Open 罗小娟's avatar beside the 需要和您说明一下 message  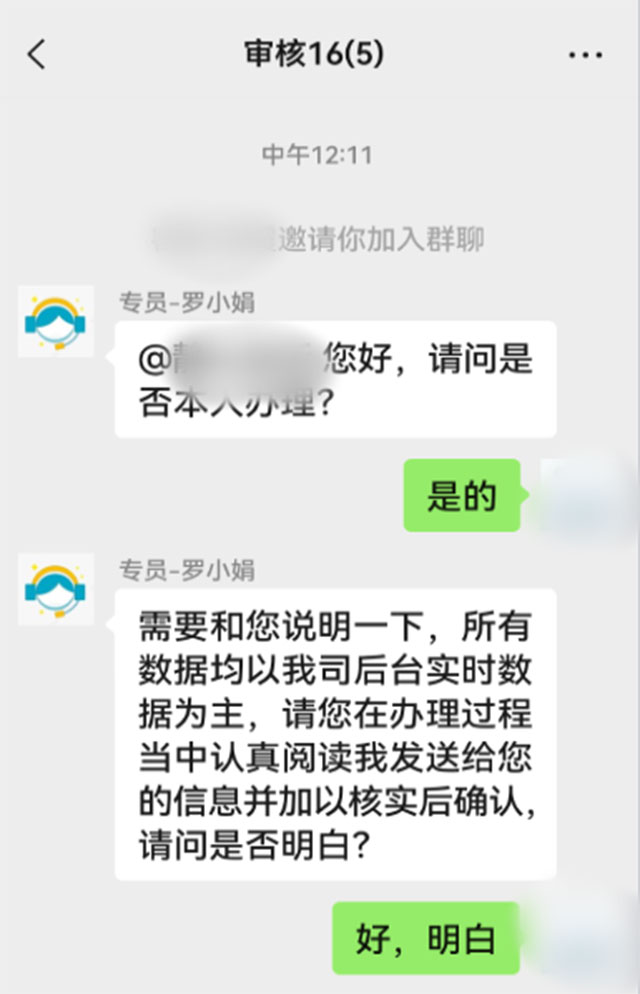(x=56, y=589)
